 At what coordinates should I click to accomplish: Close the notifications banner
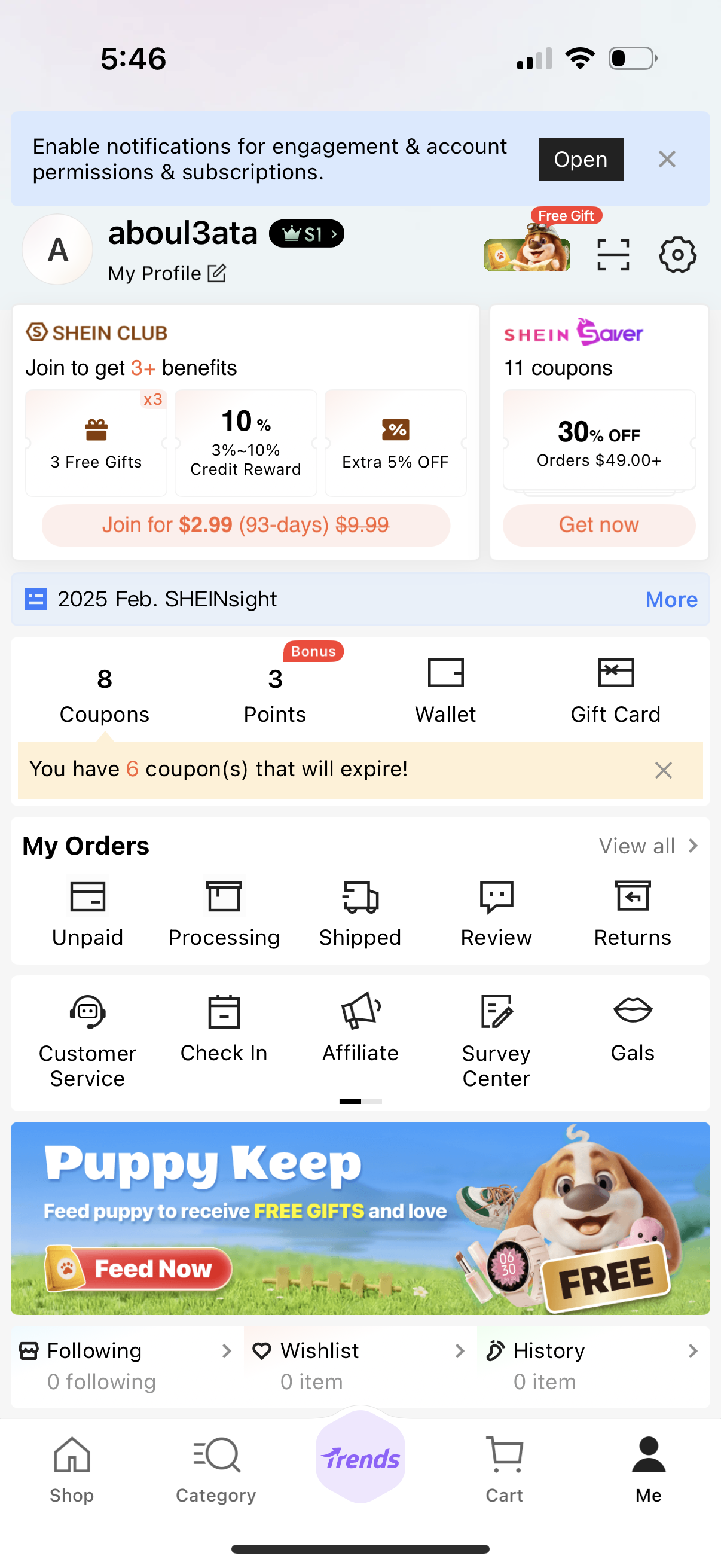667,159
